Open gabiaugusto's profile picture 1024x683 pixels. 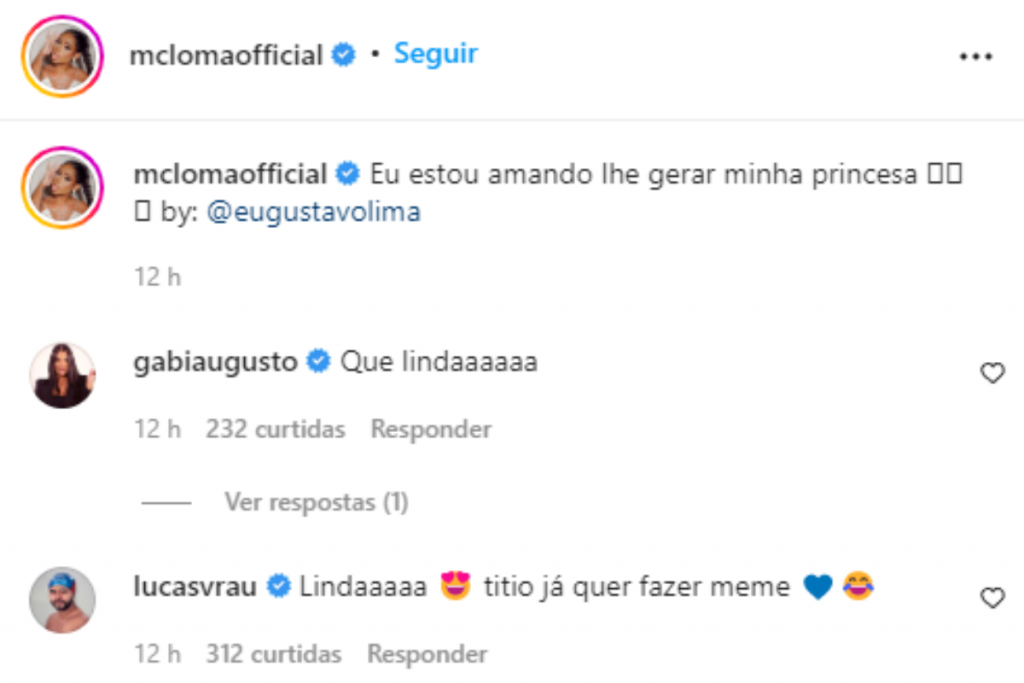pyautogui.click(x=64, y=376)
